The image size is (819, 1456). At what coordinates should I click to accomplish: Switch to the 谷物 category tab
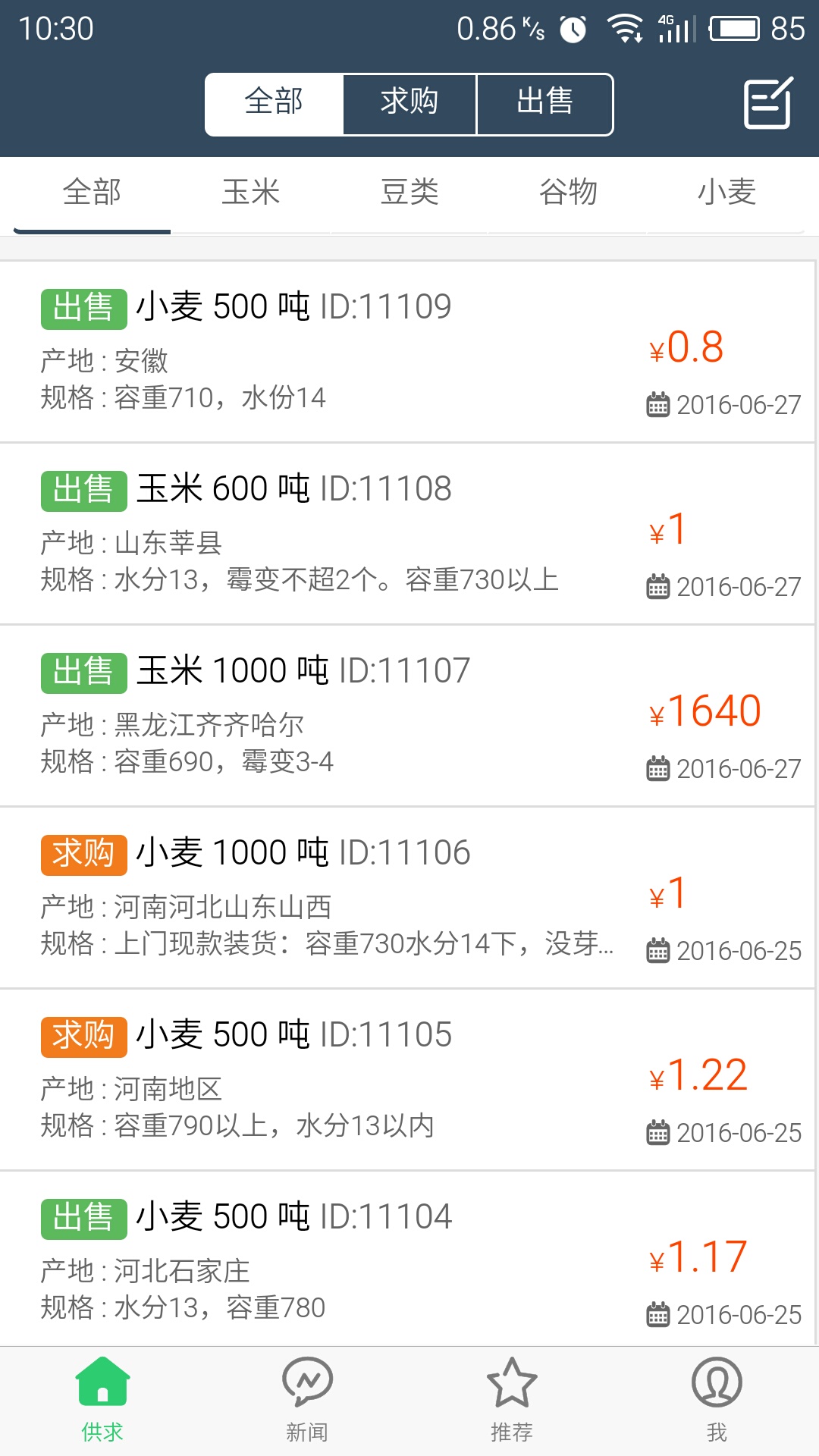coord(568,193)
